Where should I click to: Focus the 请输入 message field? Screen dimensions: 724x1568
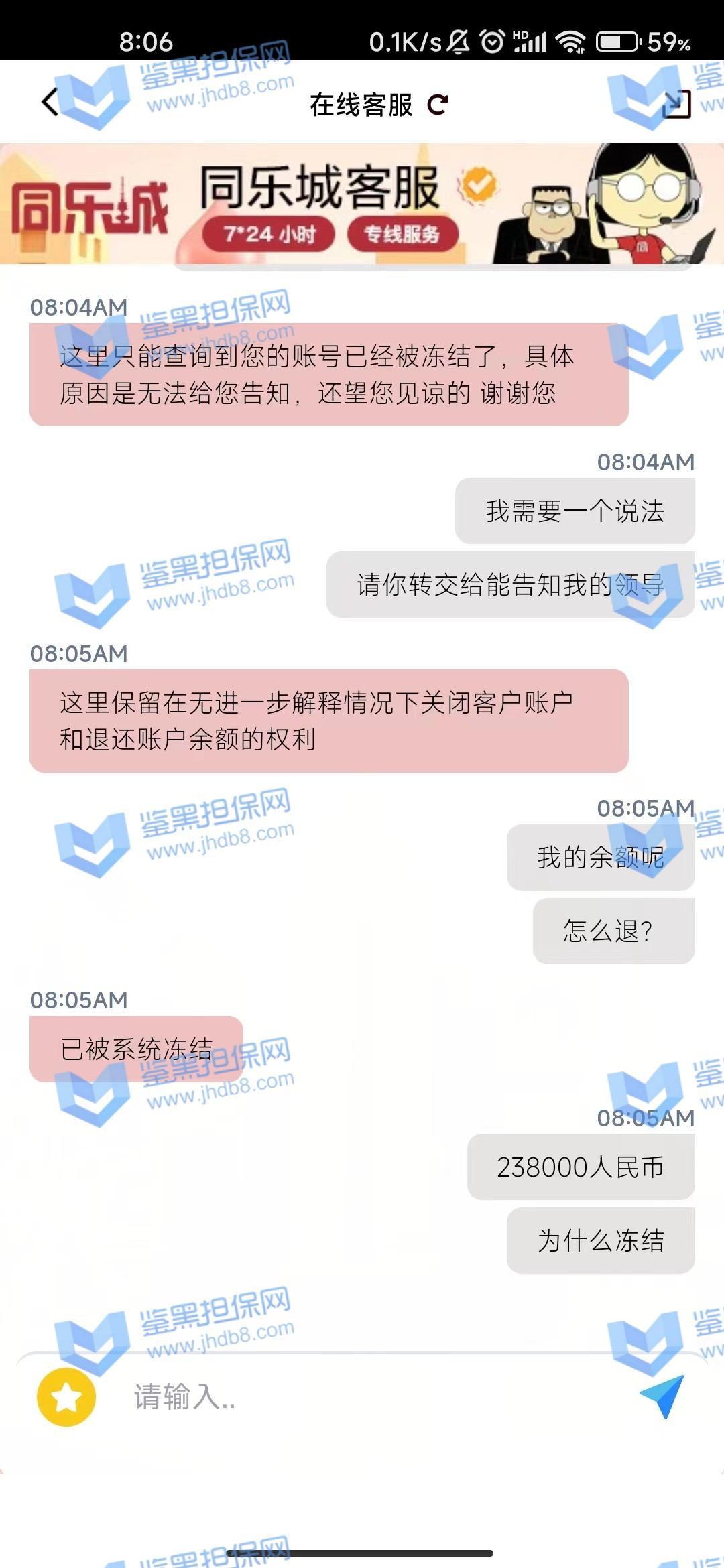click(x=362, y=1397)
